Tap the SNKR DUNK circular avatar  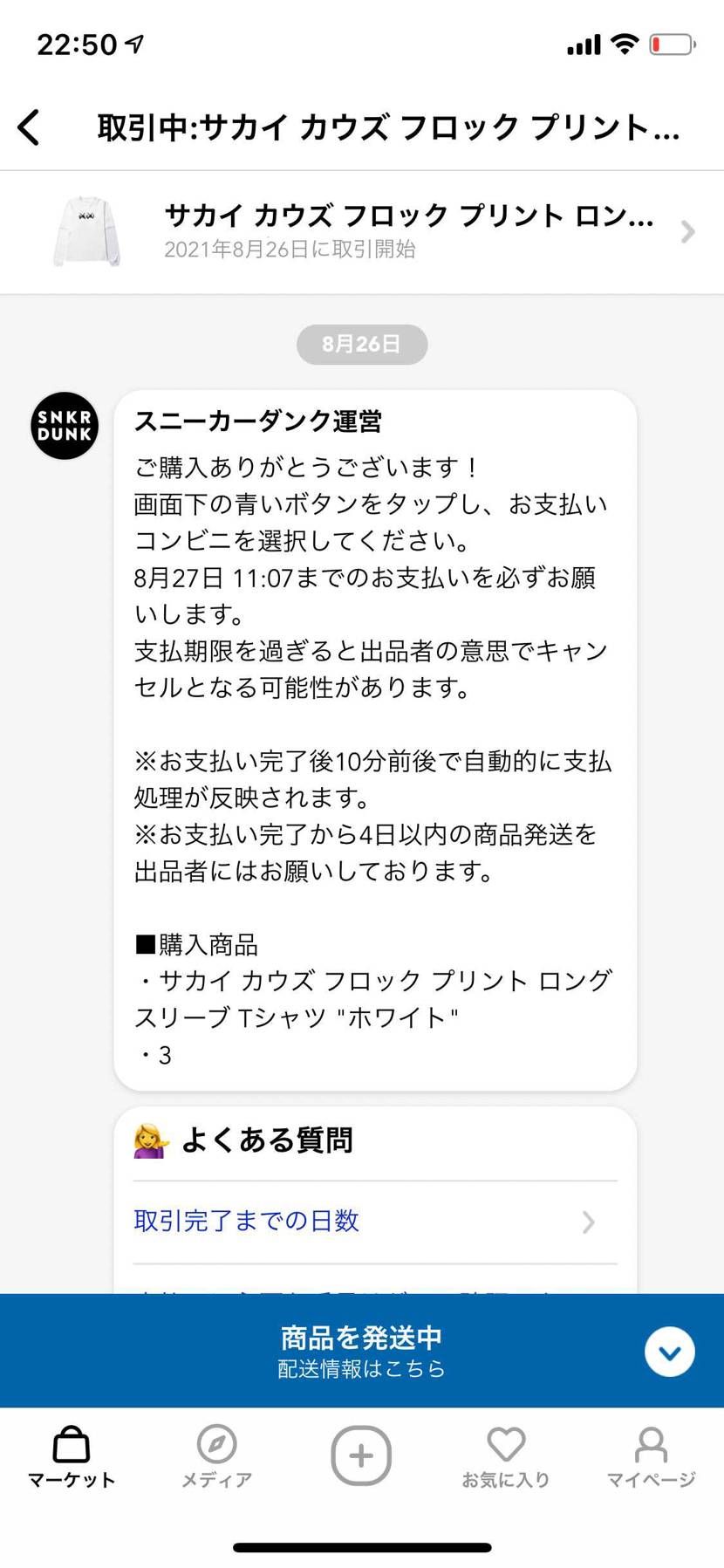(x=64, y=426)
